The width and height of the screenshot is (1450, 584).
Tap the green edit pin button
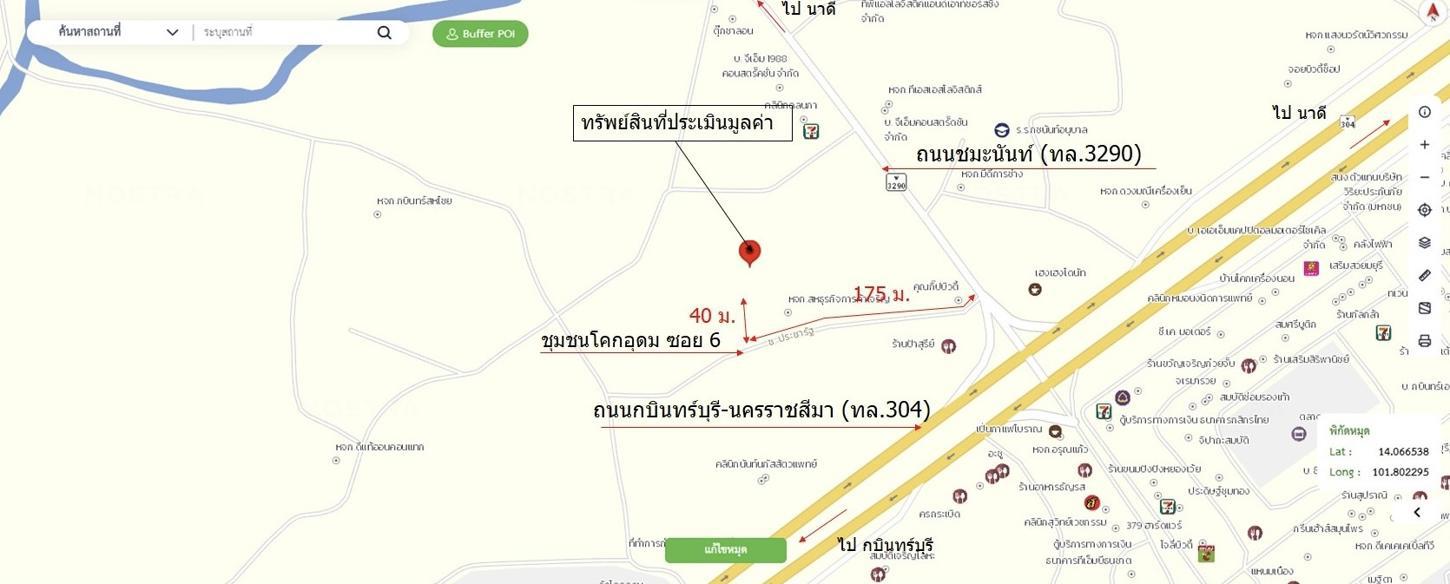tap(725, 550)
